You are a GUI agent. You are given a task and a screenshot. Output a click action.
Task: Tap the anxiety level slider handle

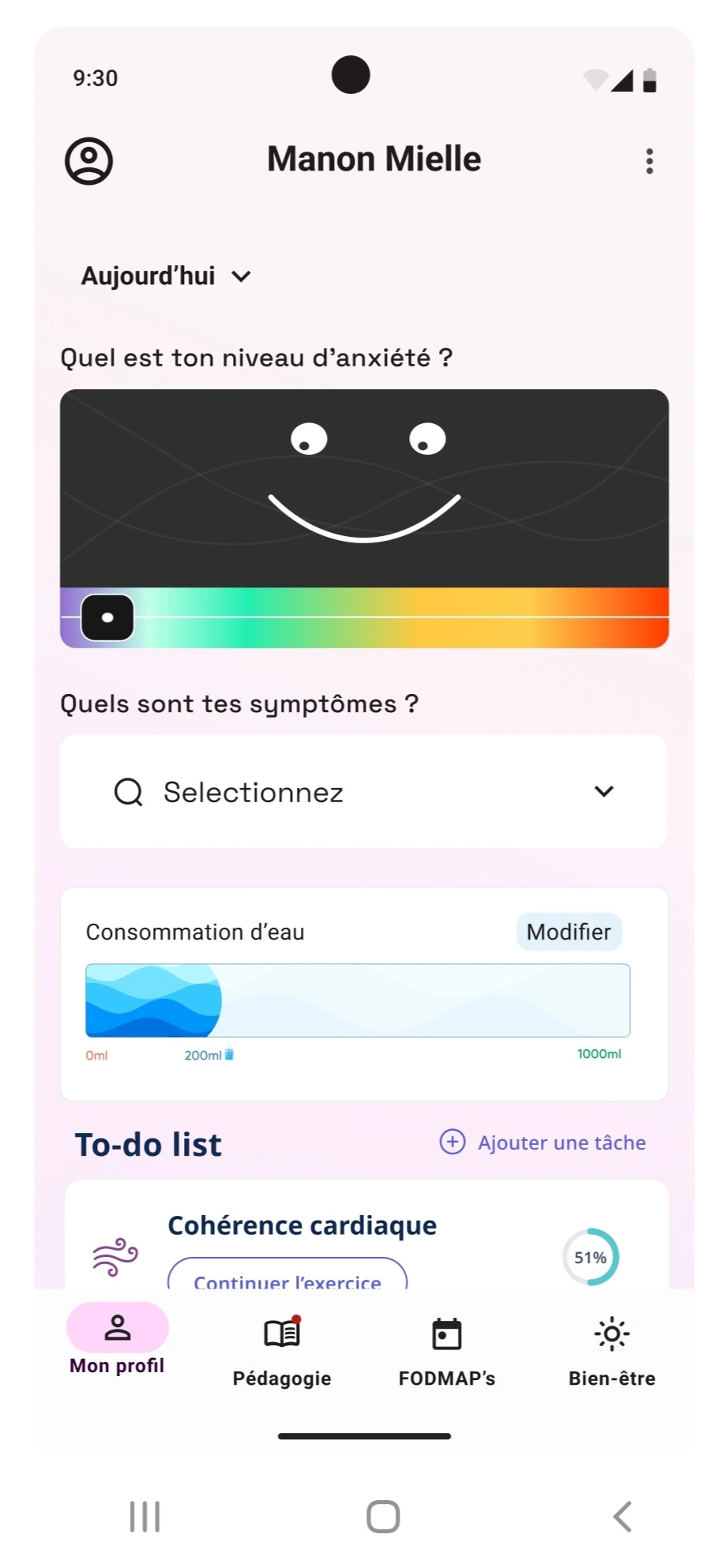107,617
